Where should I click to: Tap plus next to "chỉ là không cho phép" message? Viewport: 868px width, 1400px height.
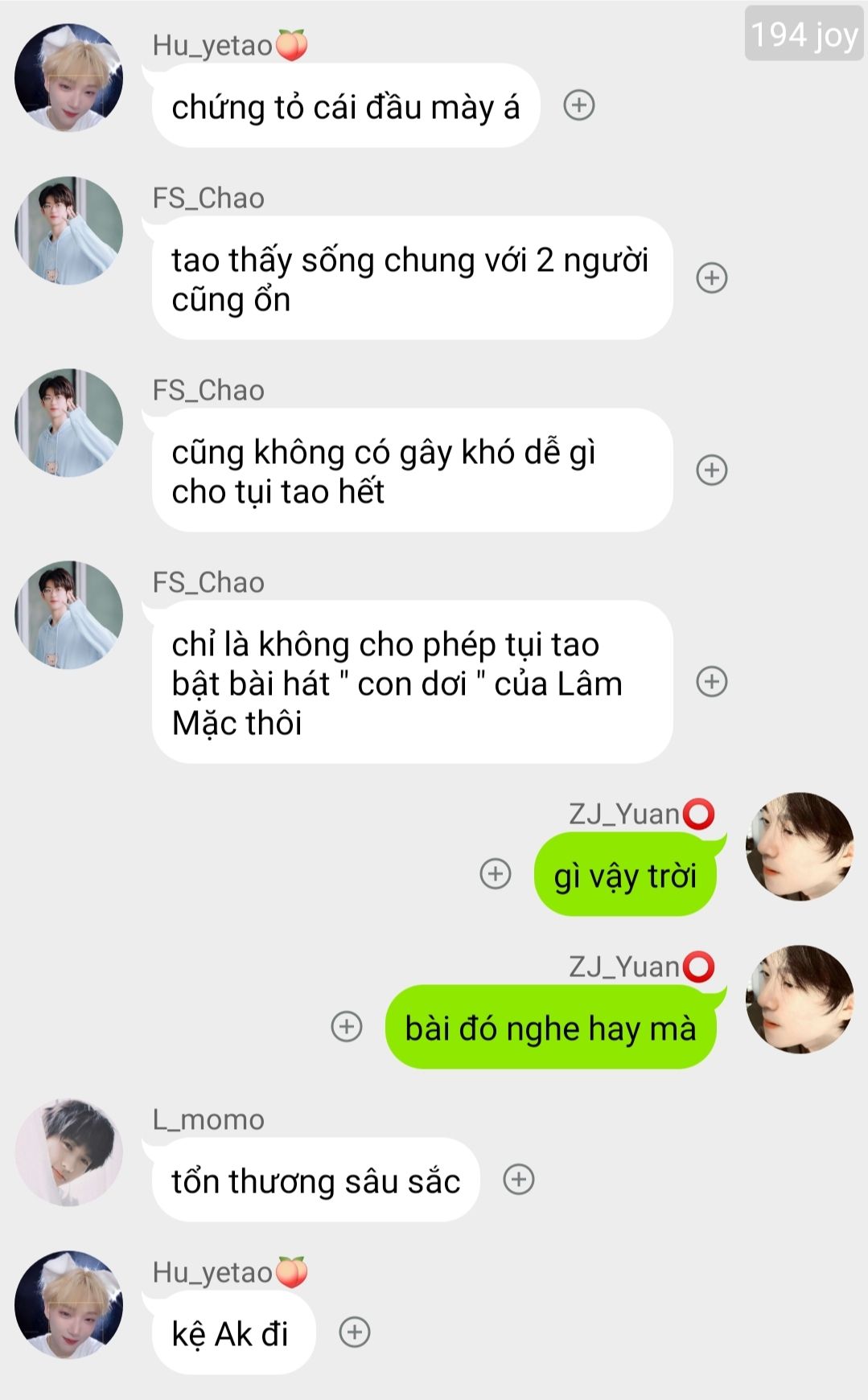pos(712,681)
